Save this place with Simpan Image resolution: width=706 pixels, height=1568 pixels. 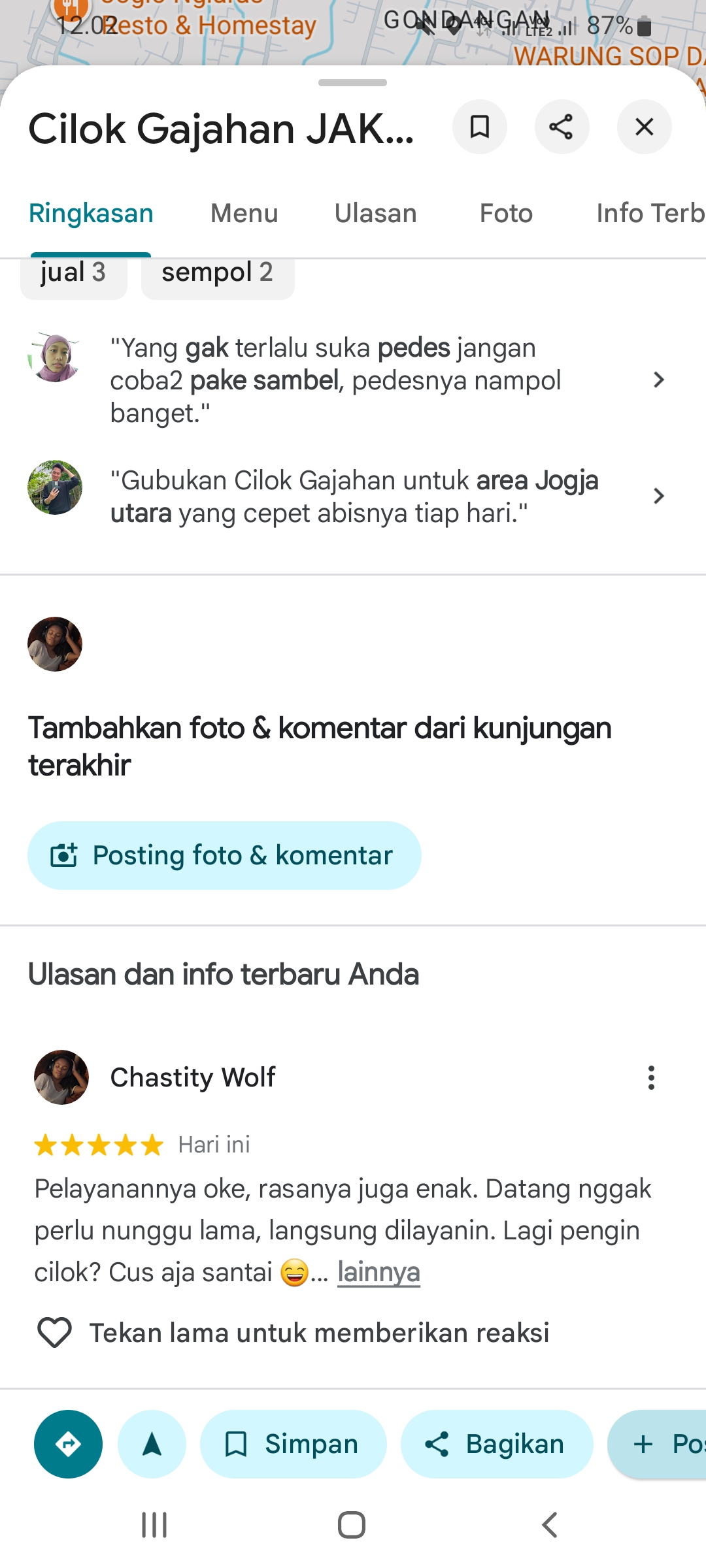[293, 1444]
